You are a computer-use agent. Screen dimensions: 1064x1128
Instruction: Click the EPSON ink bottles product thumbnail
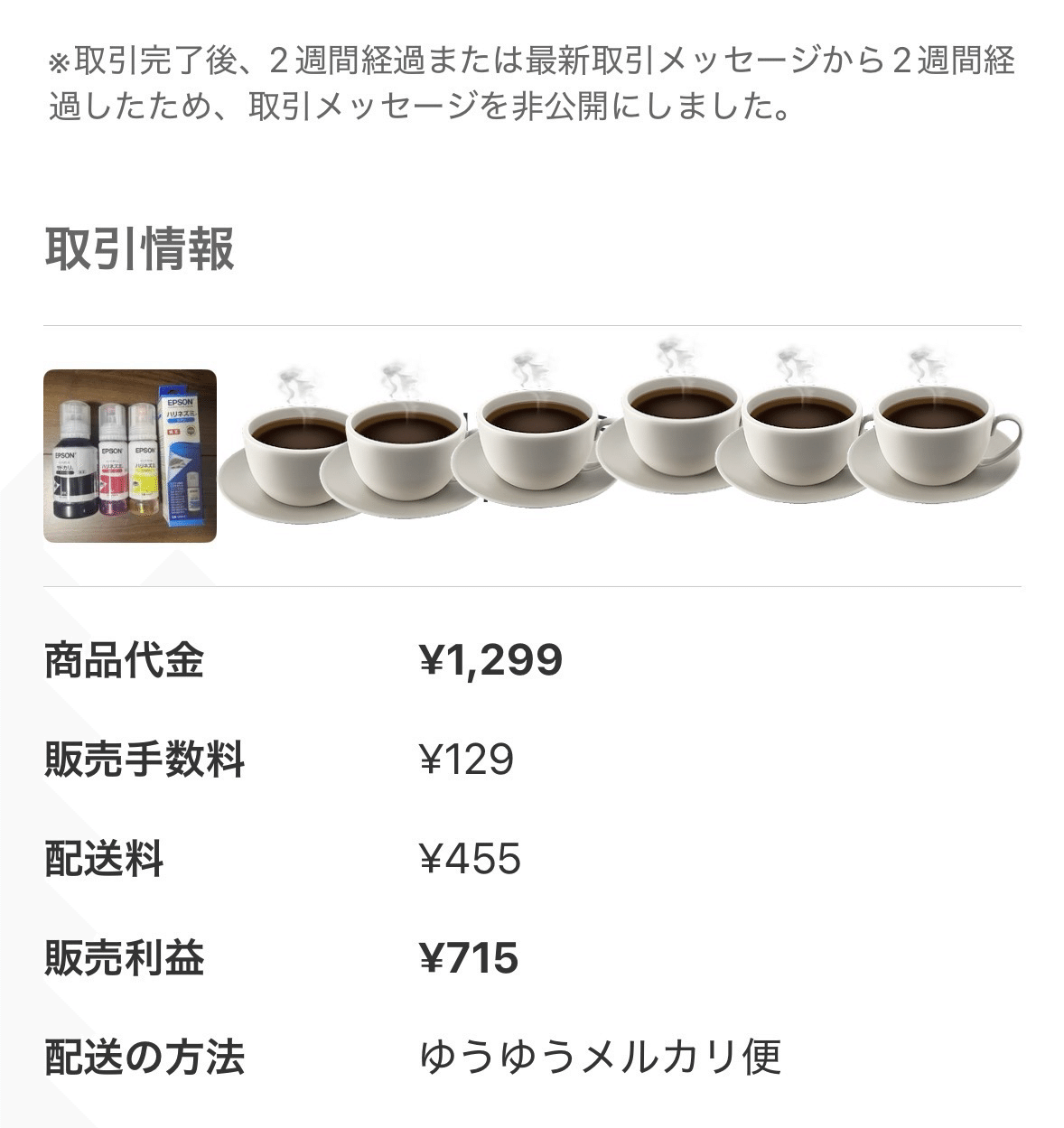pos(129,456)
